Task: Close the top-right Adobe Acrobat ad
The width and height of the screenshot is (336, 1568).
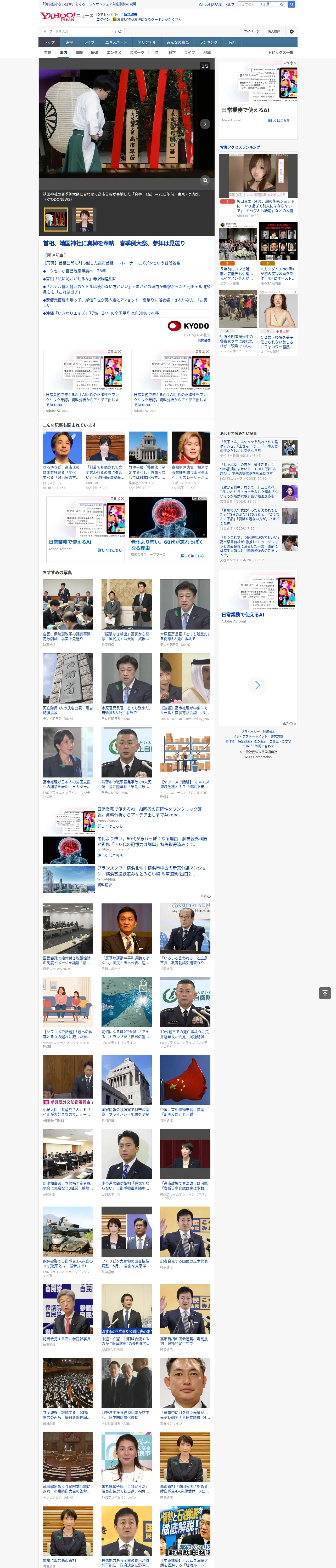Action: 295,63
